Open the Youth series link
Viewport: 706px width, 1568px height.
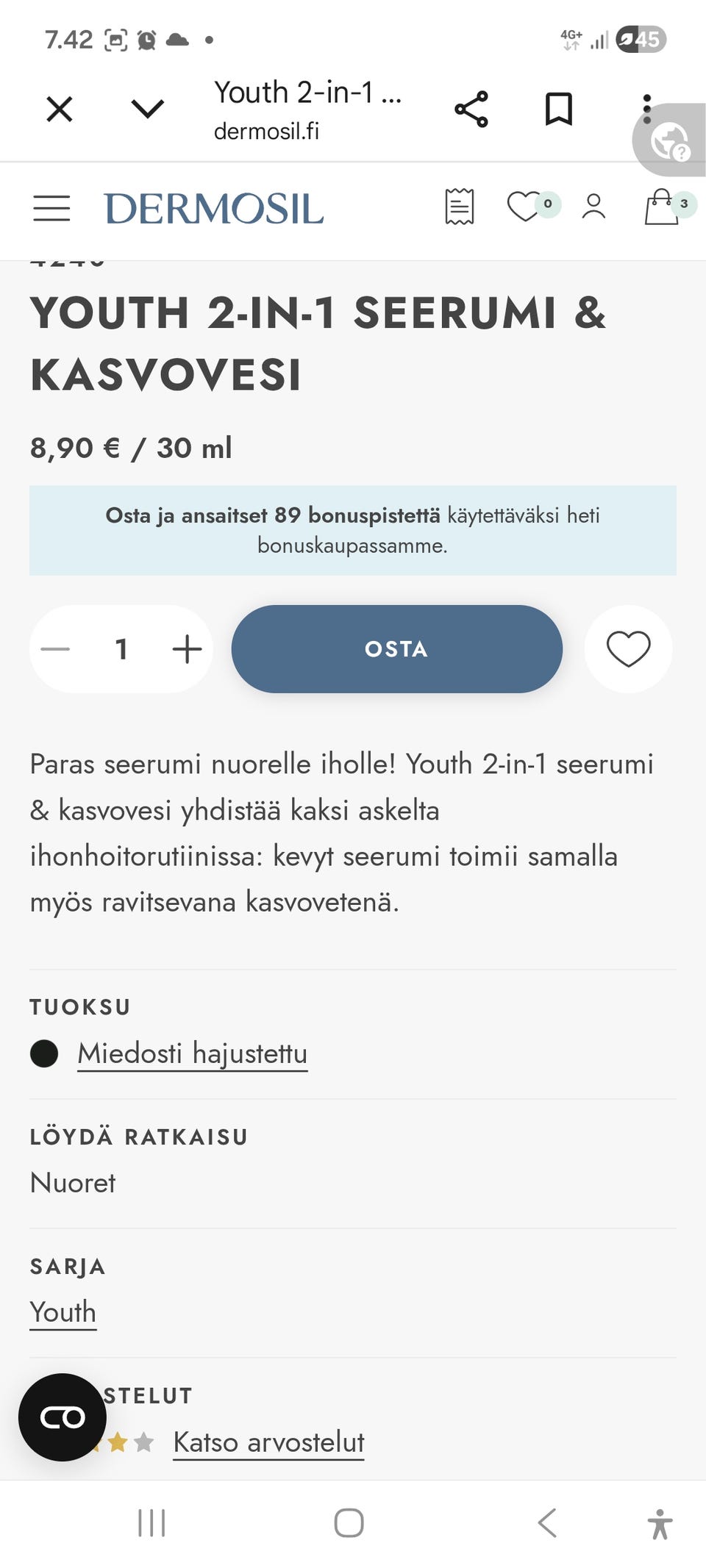63,1311
